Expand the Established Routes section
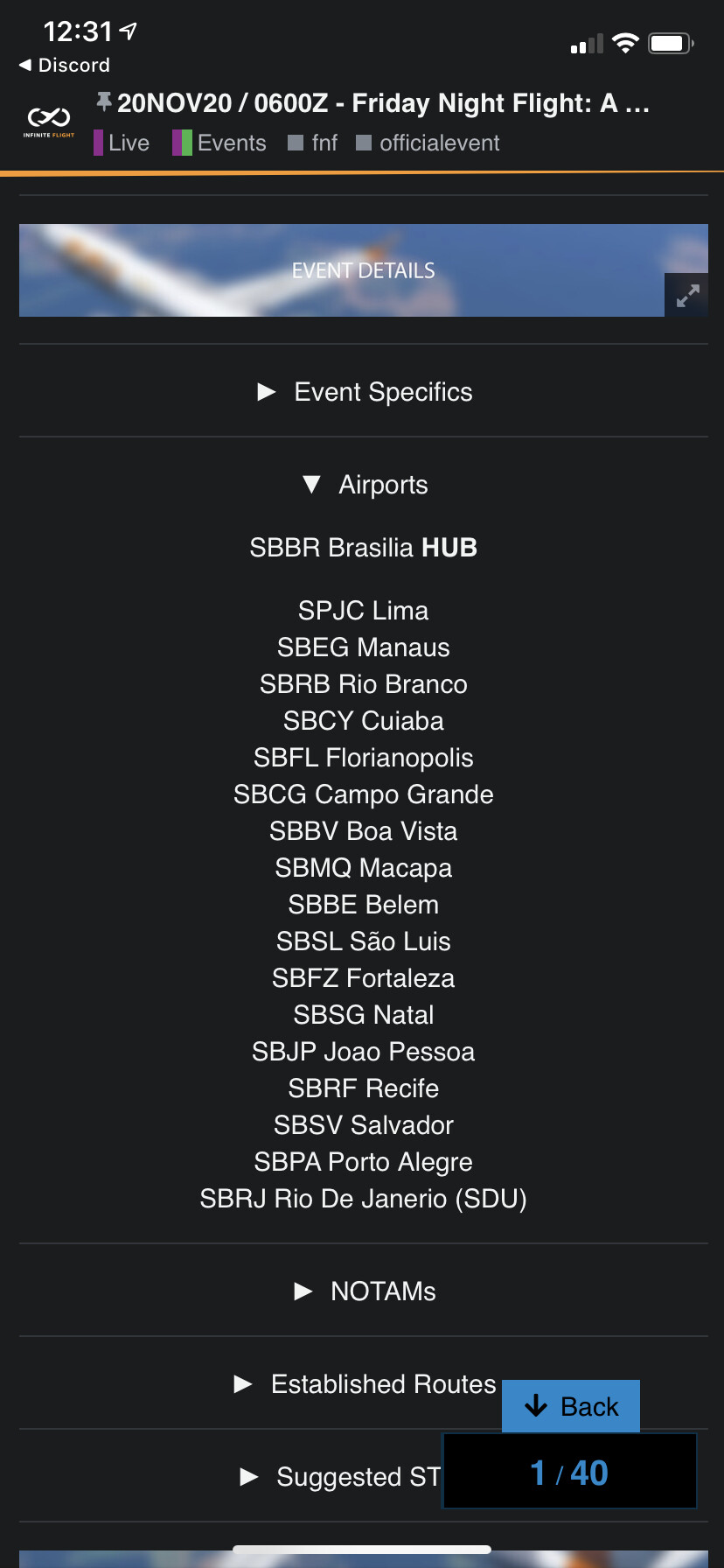Viewport: 724px width, 1568px height. (365, 1384)
